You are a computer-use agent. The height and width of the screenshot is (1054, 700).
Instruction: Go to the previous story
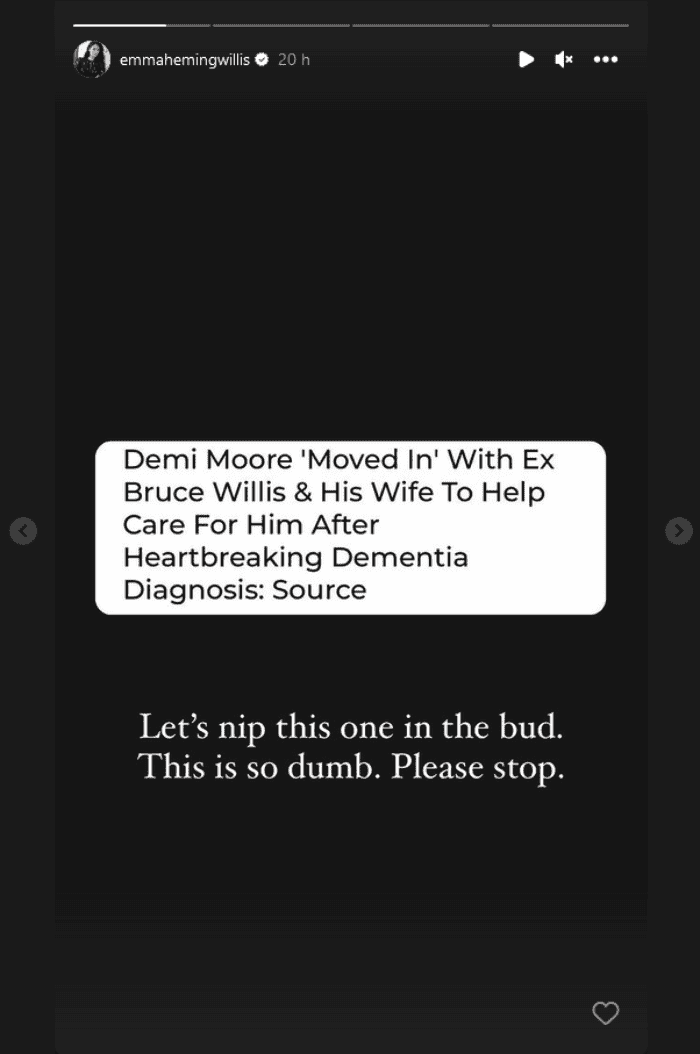(23, 531)
